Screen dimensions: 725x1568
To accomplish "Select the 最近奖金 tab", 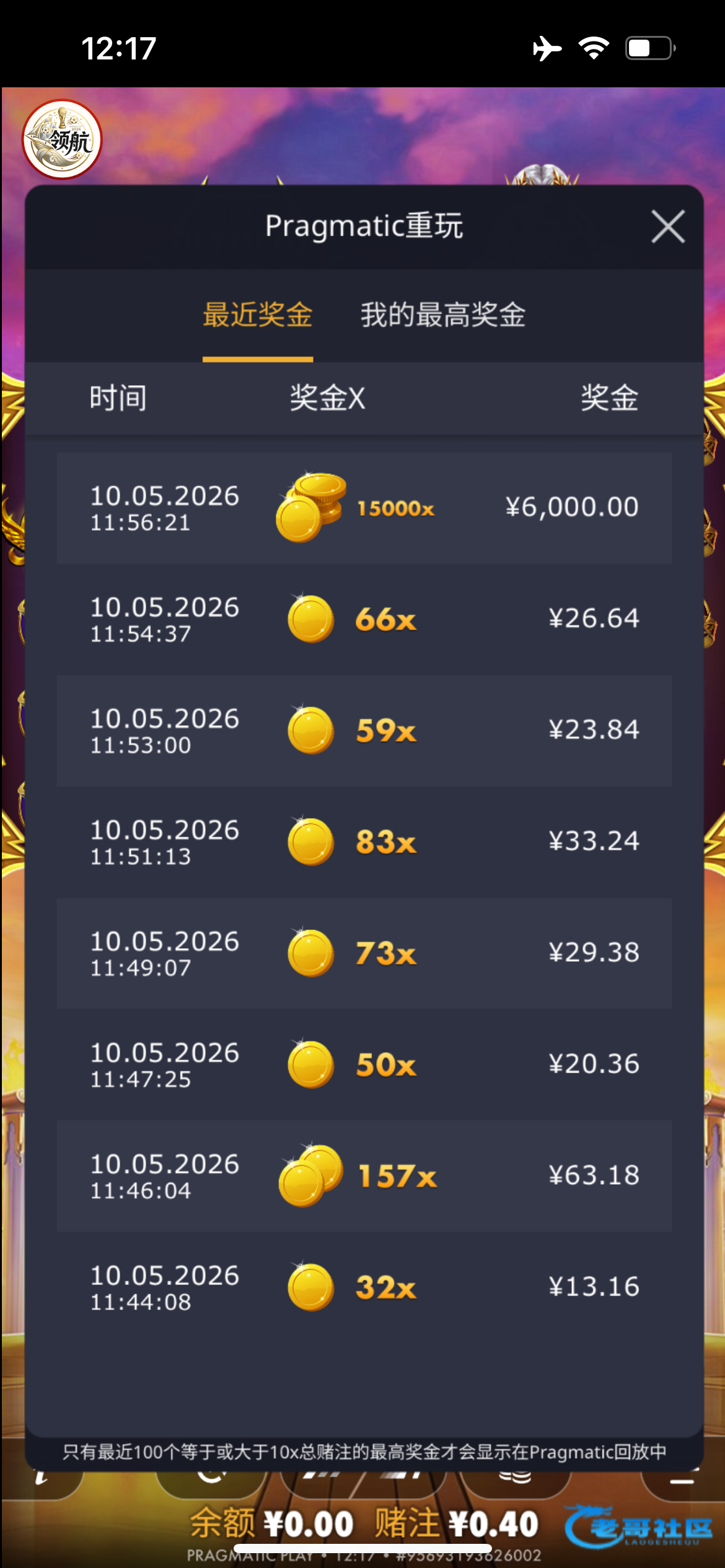I will coord(258,315).
